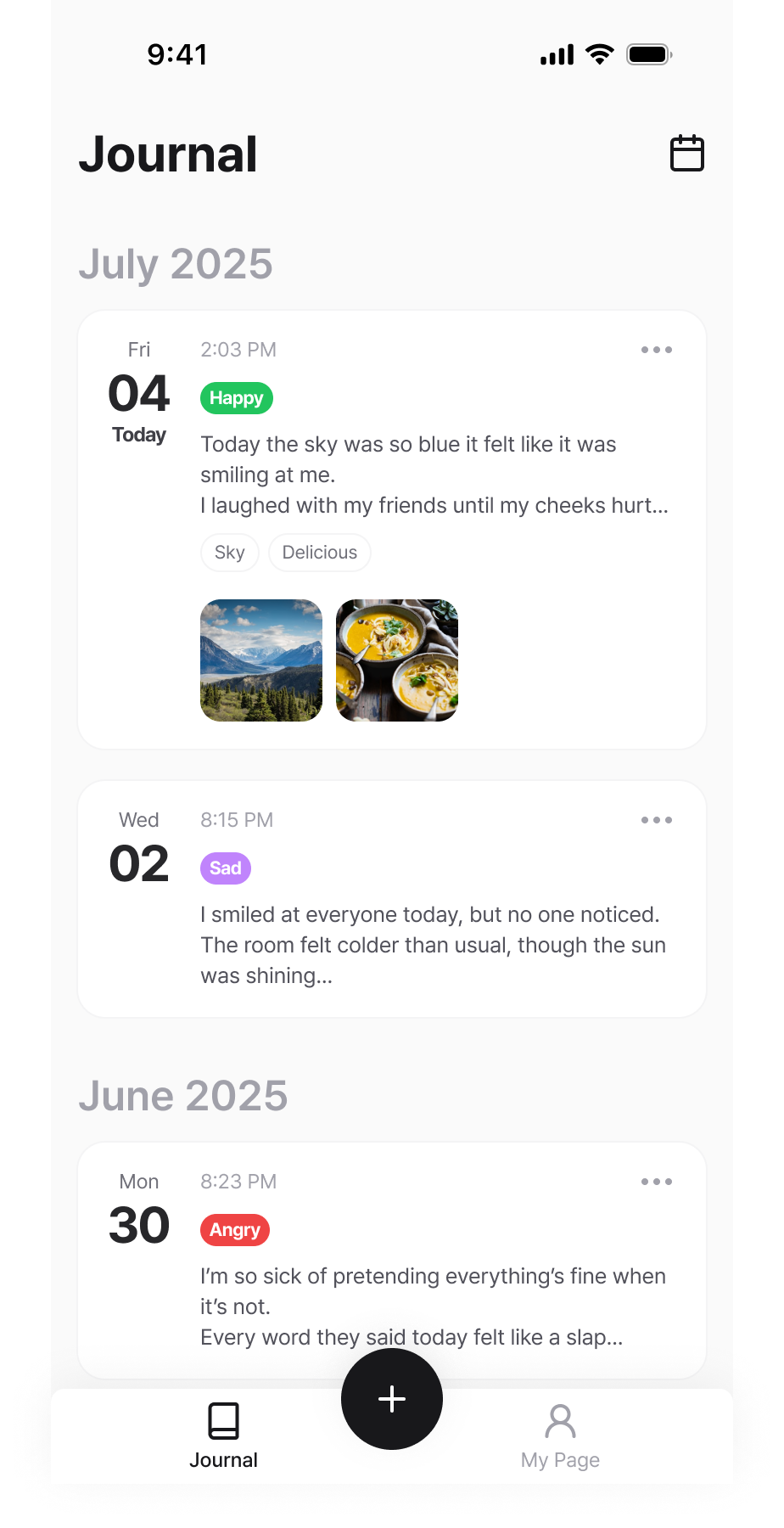Open the Happy entry from today
This screenshot has height=1528, width=784.
coord(433,475)
